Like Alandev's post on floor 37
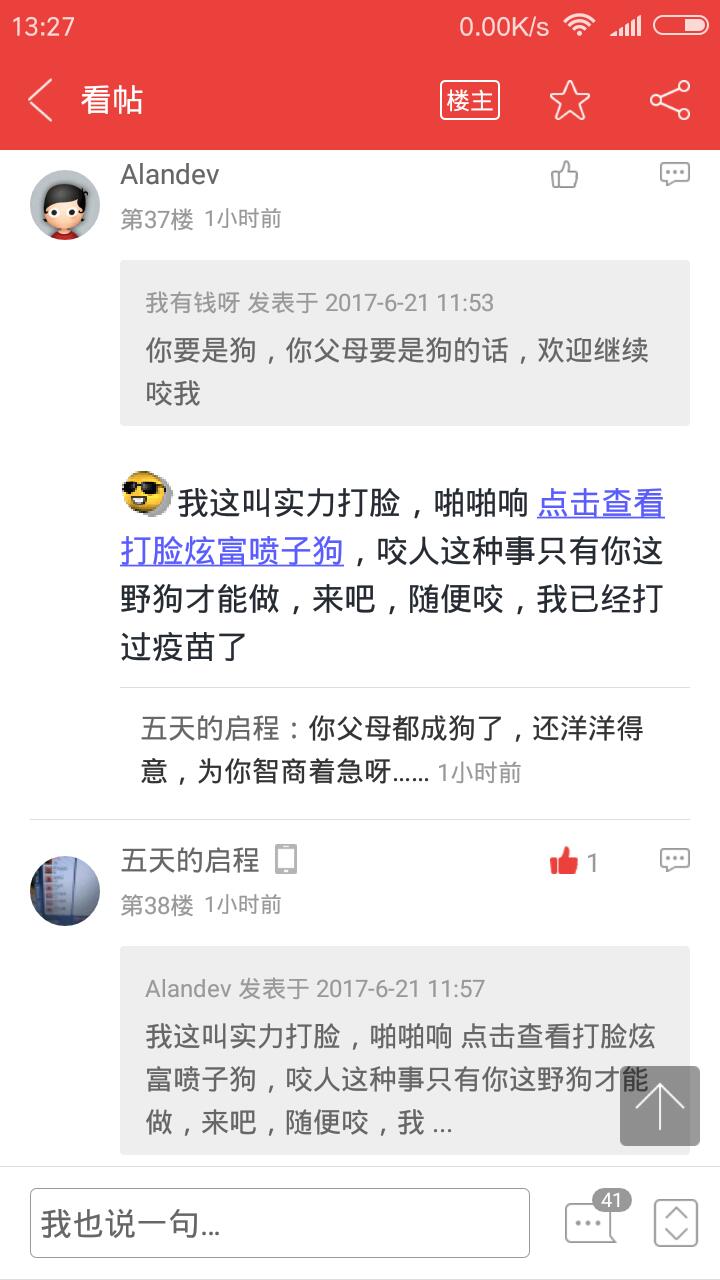 pos(565,176)
